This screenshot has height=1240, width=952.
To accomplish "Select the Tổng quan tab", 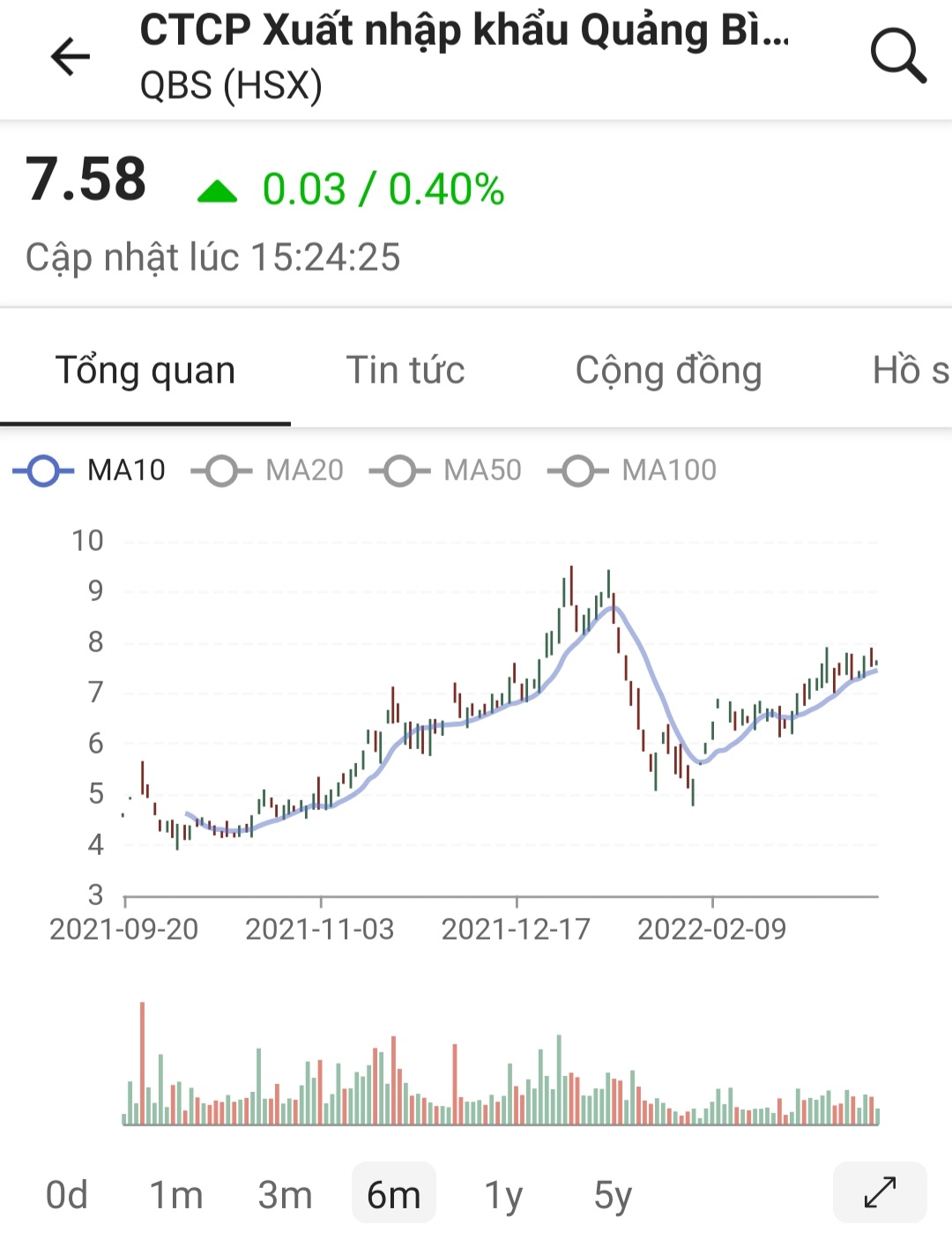I will pyautogui.click(x=145, y=370).
